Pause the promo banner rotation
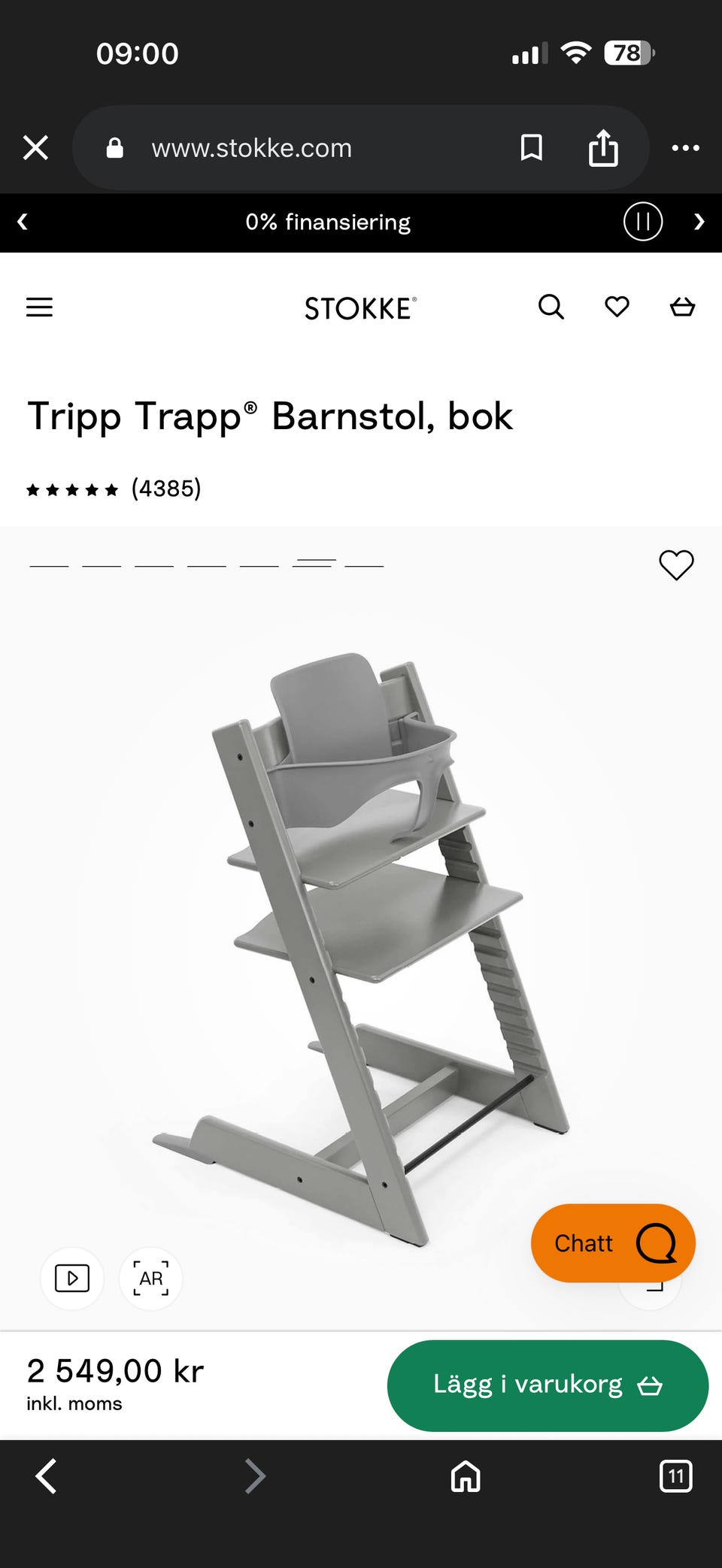Image resolution: width=722 pixels, height=1568 pixels. coord(643,222)
